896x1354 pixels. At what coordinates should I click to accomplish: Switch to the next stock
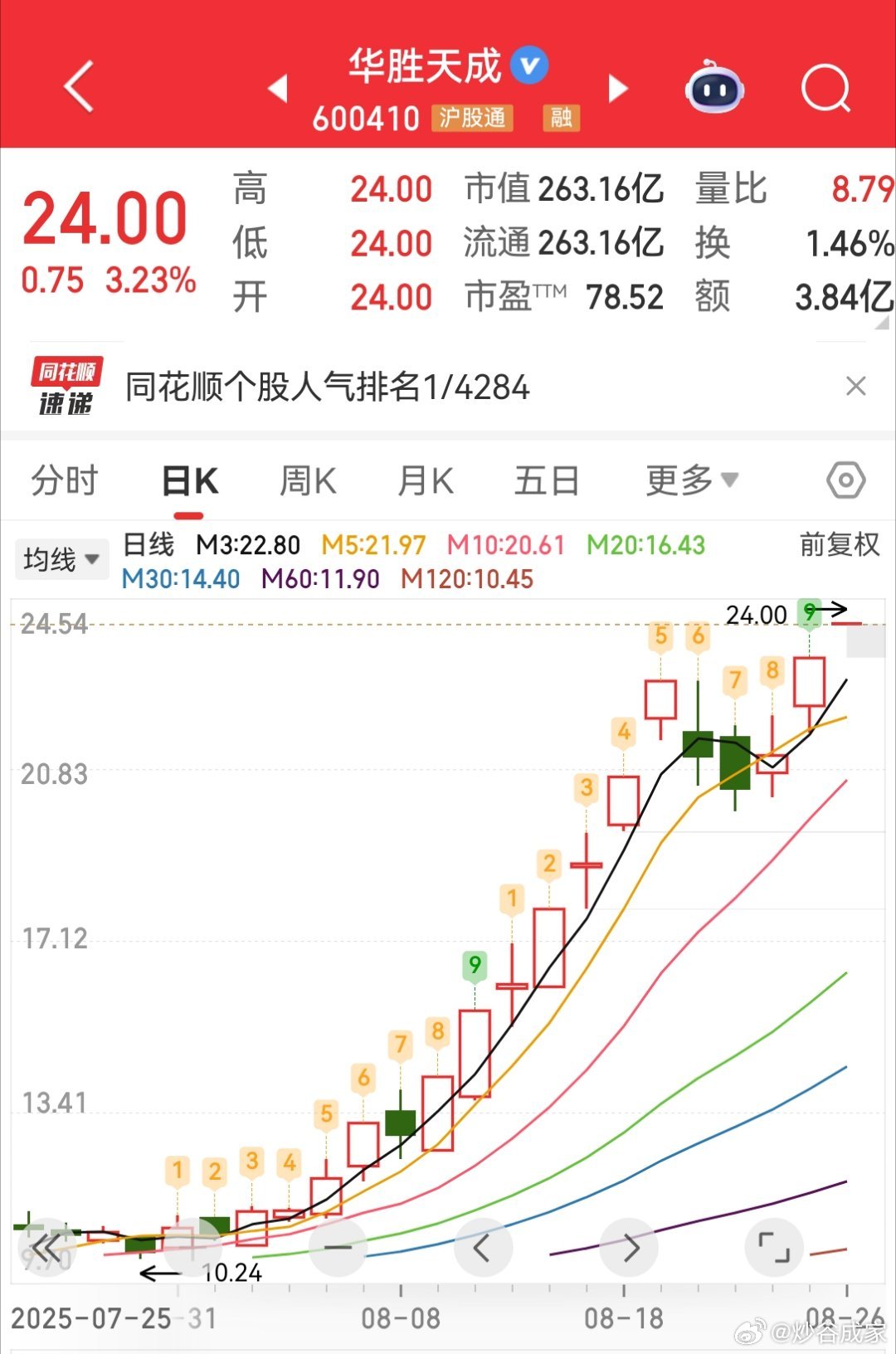click(618, 88)
